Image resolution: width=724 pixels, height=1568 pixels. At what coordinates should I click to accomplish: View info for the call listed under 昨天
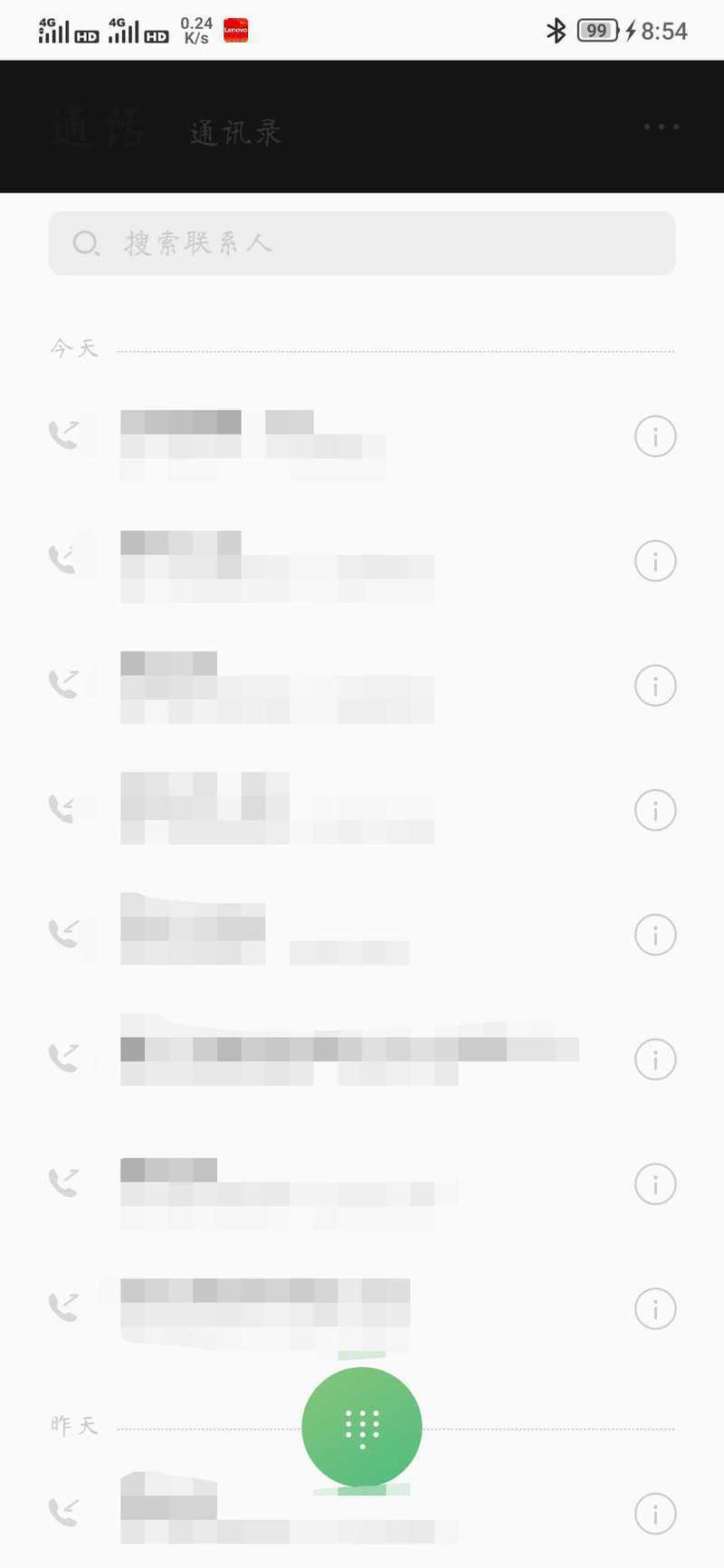tap(655, 1513)
